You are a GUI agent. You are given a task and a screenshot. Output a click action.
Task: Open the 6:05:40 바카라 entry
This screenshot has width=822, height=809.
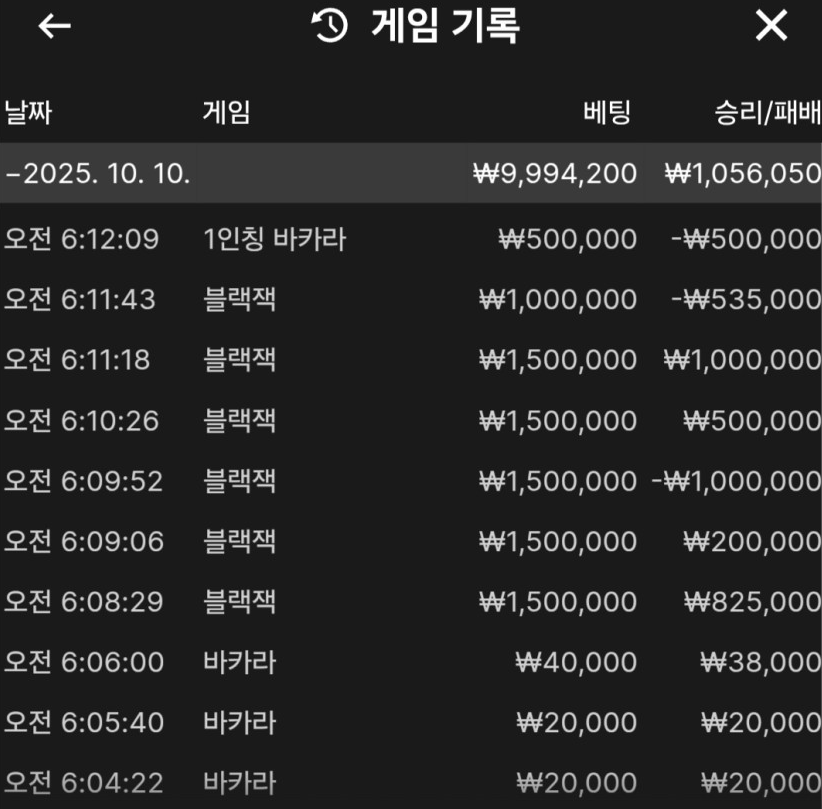pyautogui.click(x=411, y=722)
